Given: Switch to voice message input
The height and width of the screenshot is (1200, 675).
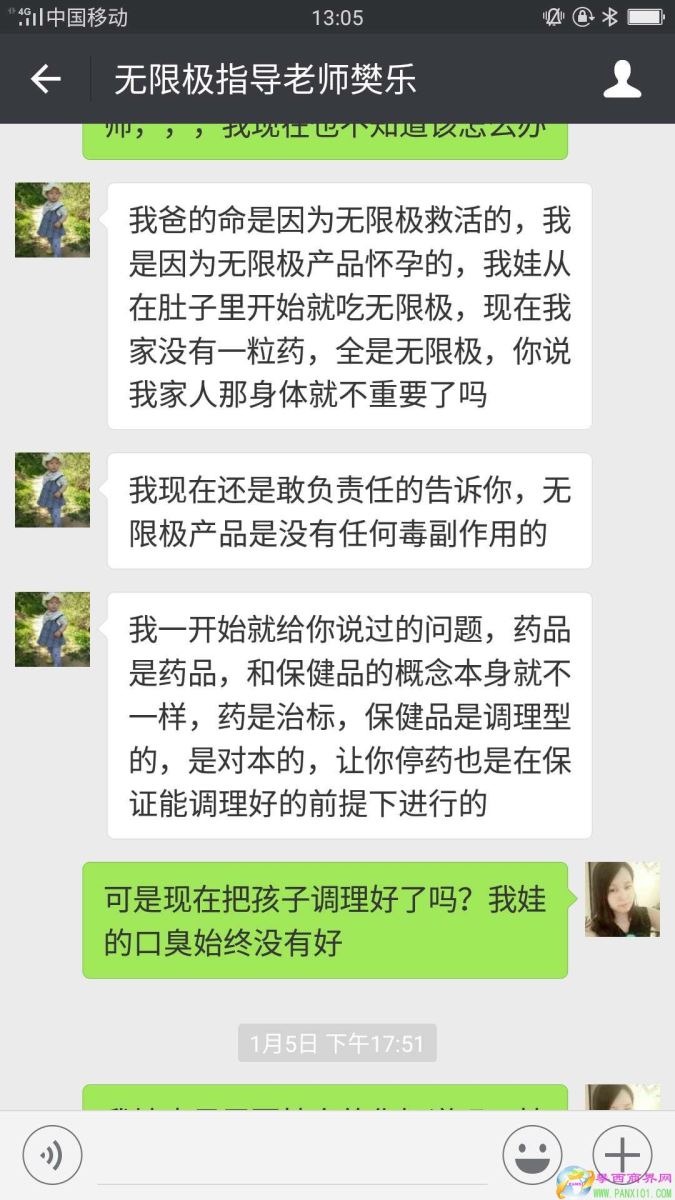Looking at the screenshot, I should 52,1156.
